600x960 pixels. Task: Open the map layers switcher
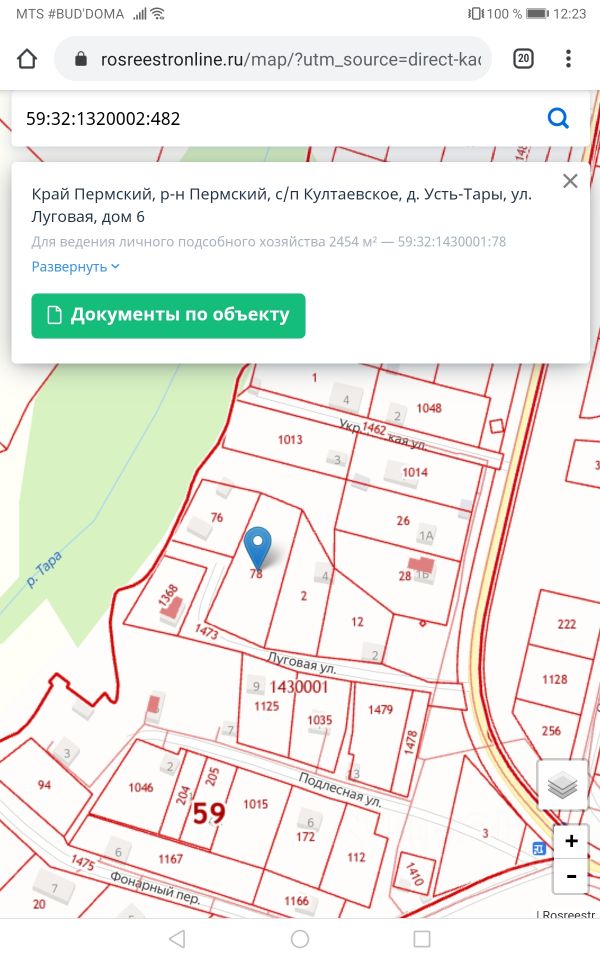[x=563, y=786]
